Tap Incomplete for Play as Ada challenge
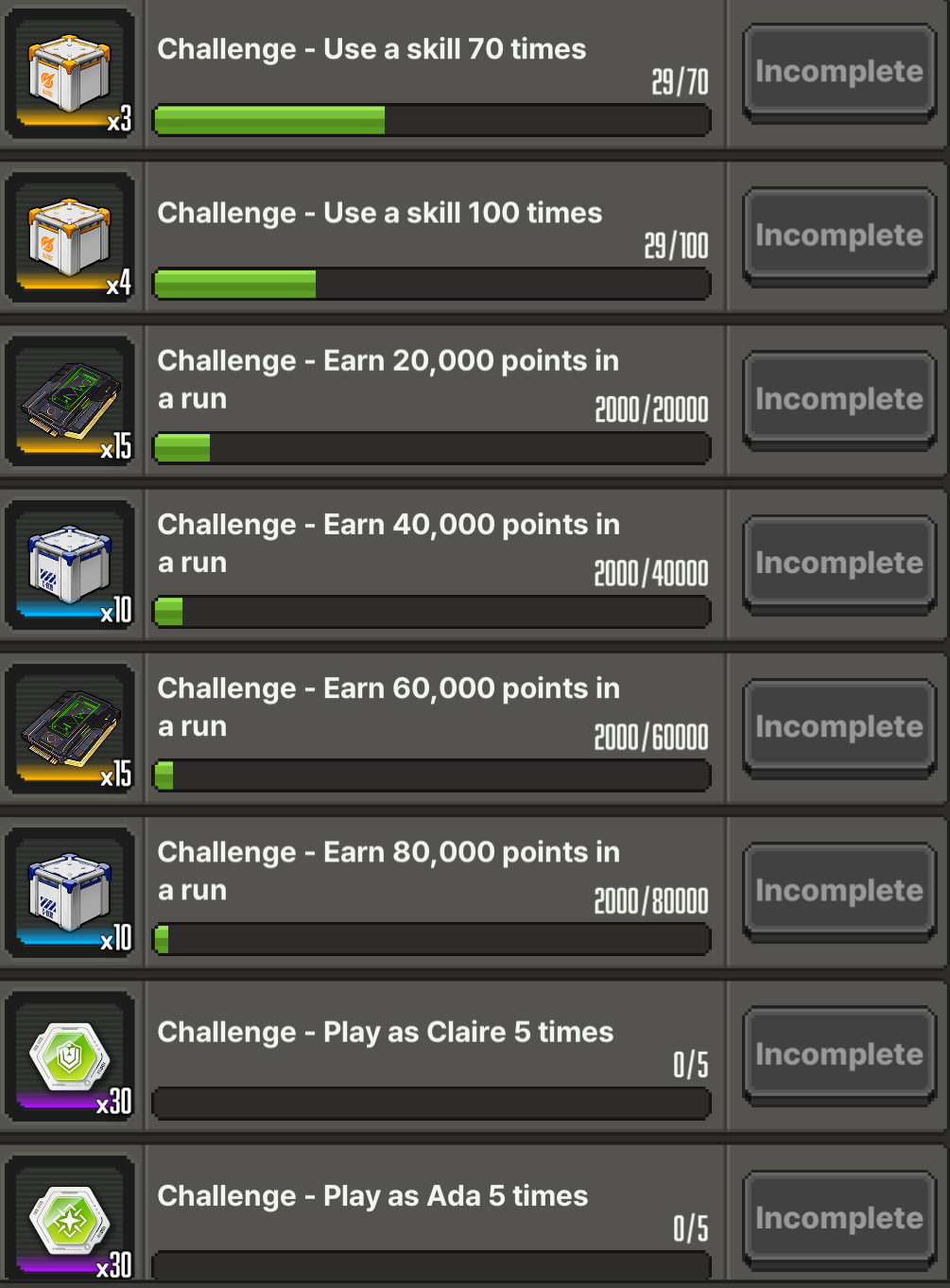Viewport: 950px width, 1288px height. (838, 1218)
